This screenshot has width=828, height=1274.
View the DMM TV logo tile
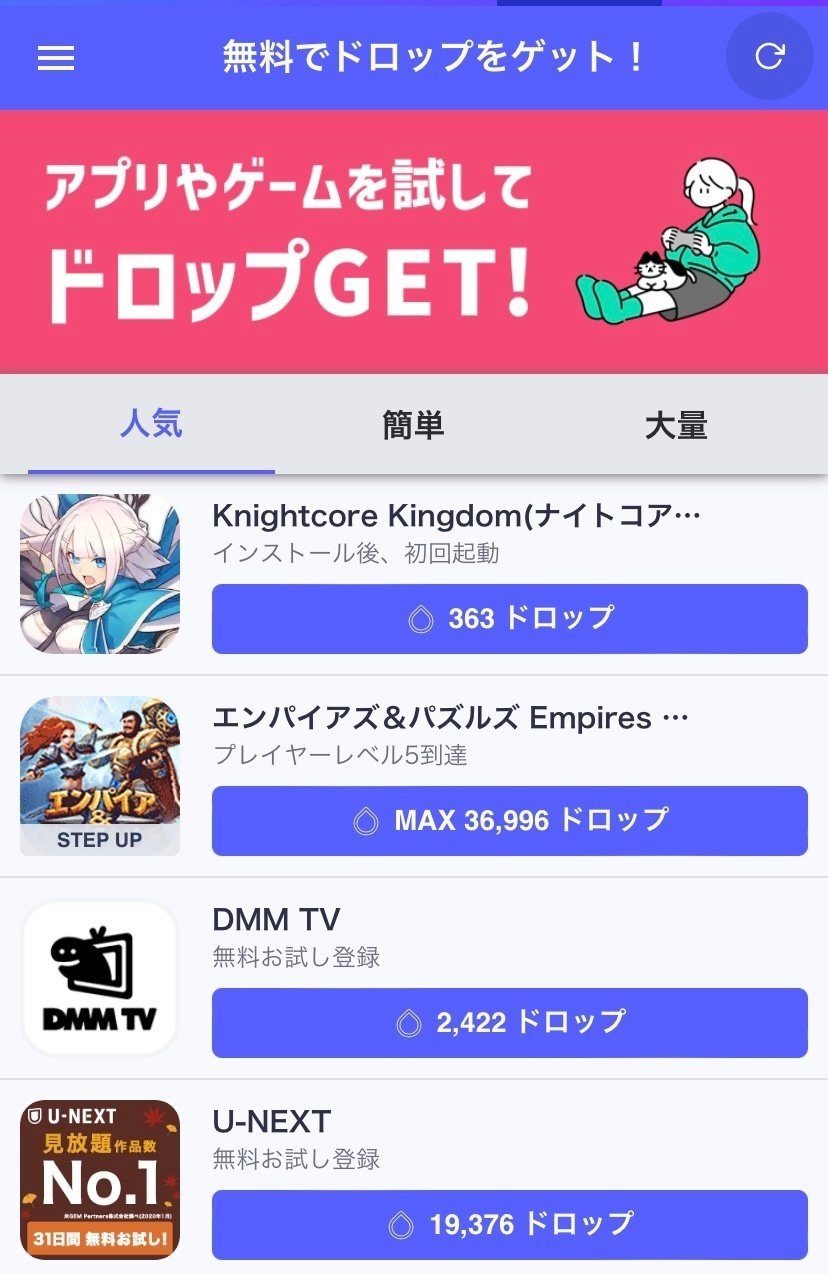pyautogui.click(x=100, y=978)
